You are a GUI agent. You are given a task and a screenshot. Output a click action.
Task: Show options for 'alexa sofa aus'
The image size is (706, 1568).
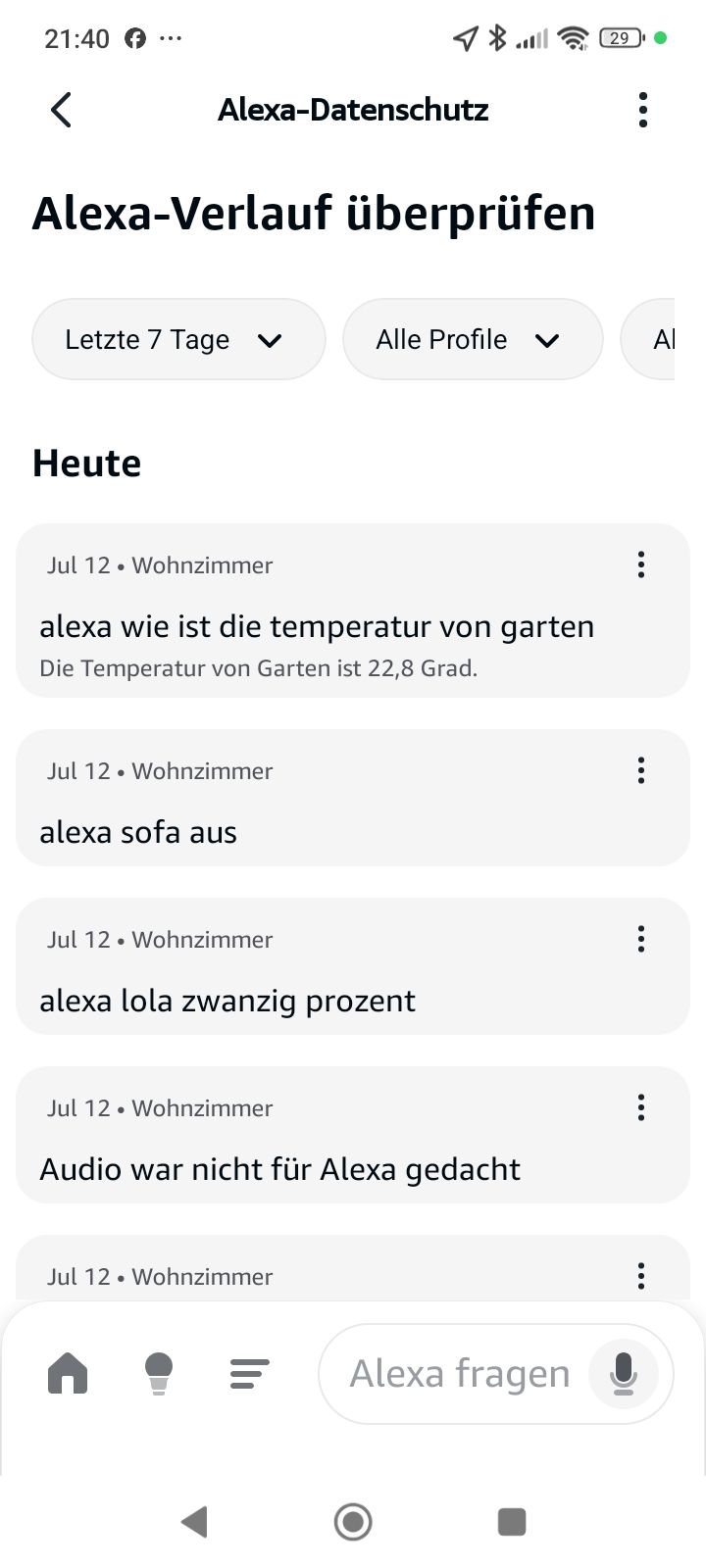click(x=641, y=770)
